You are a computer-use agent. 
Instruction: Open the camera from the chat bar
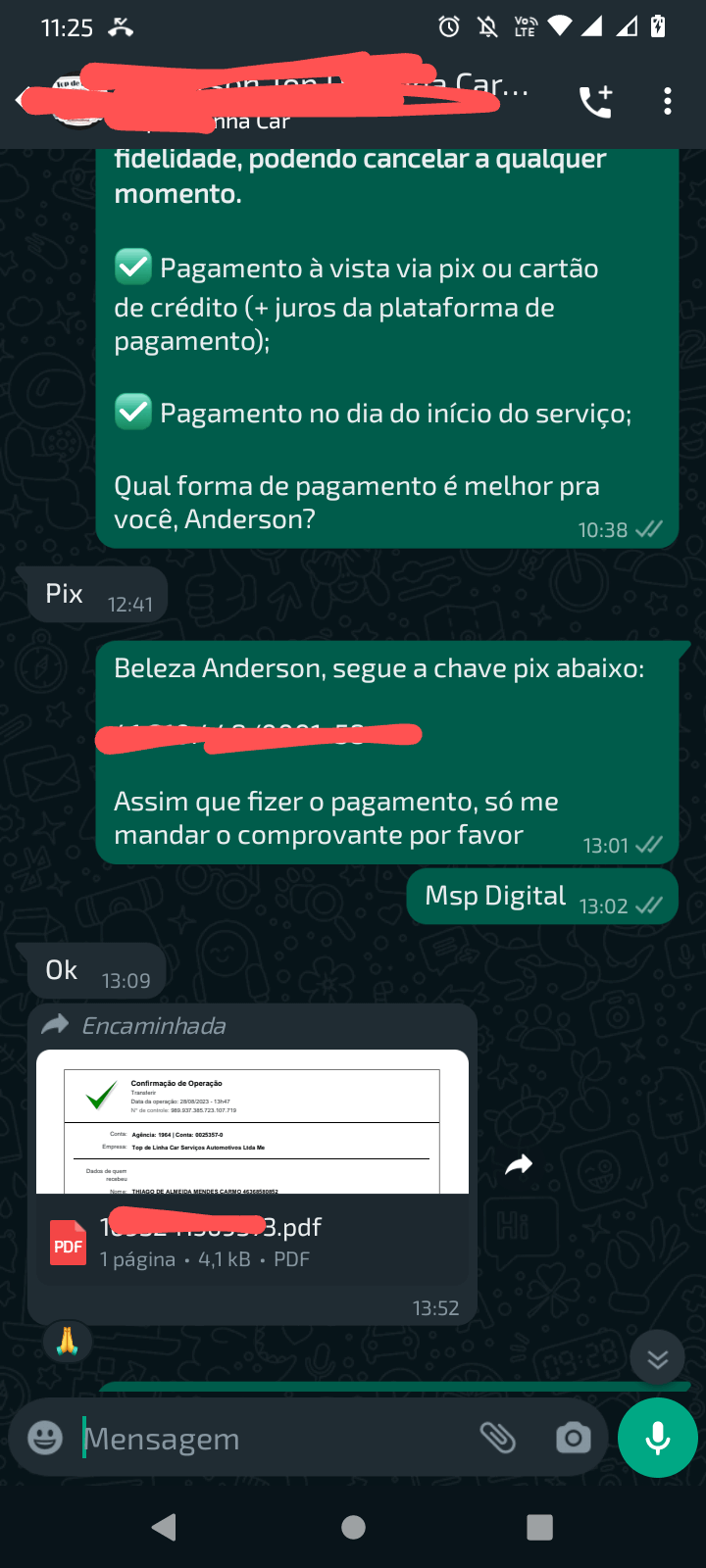pos(573,1438)
